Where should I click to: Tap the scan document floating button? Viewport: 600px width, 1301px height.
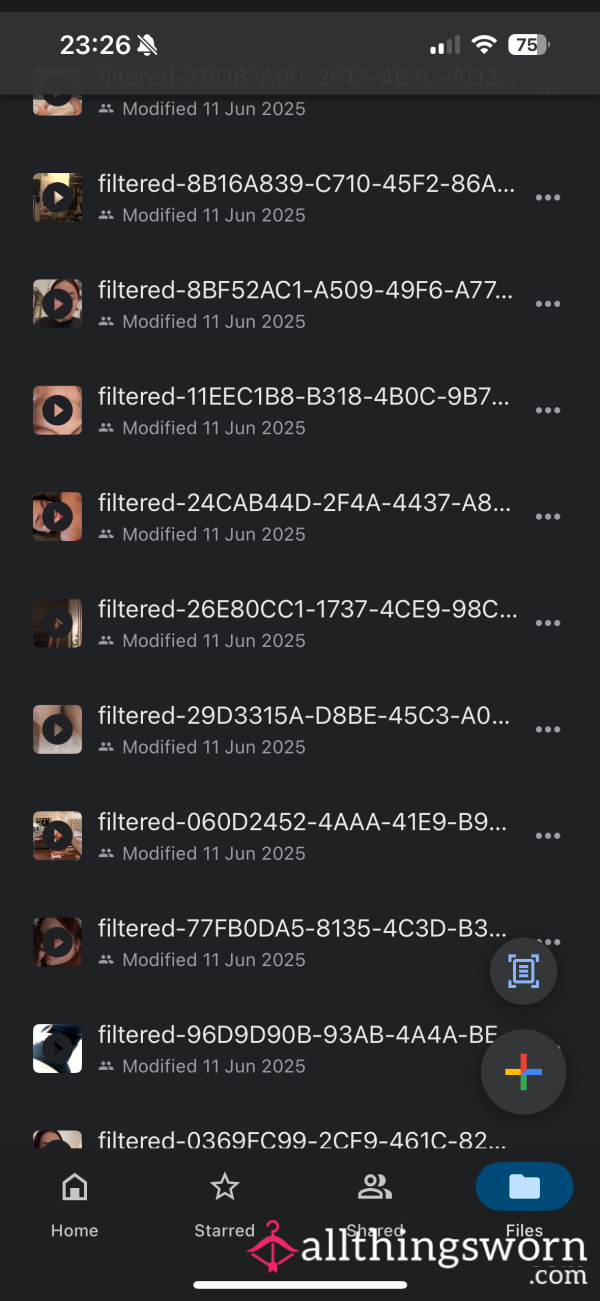click(524, 971)
